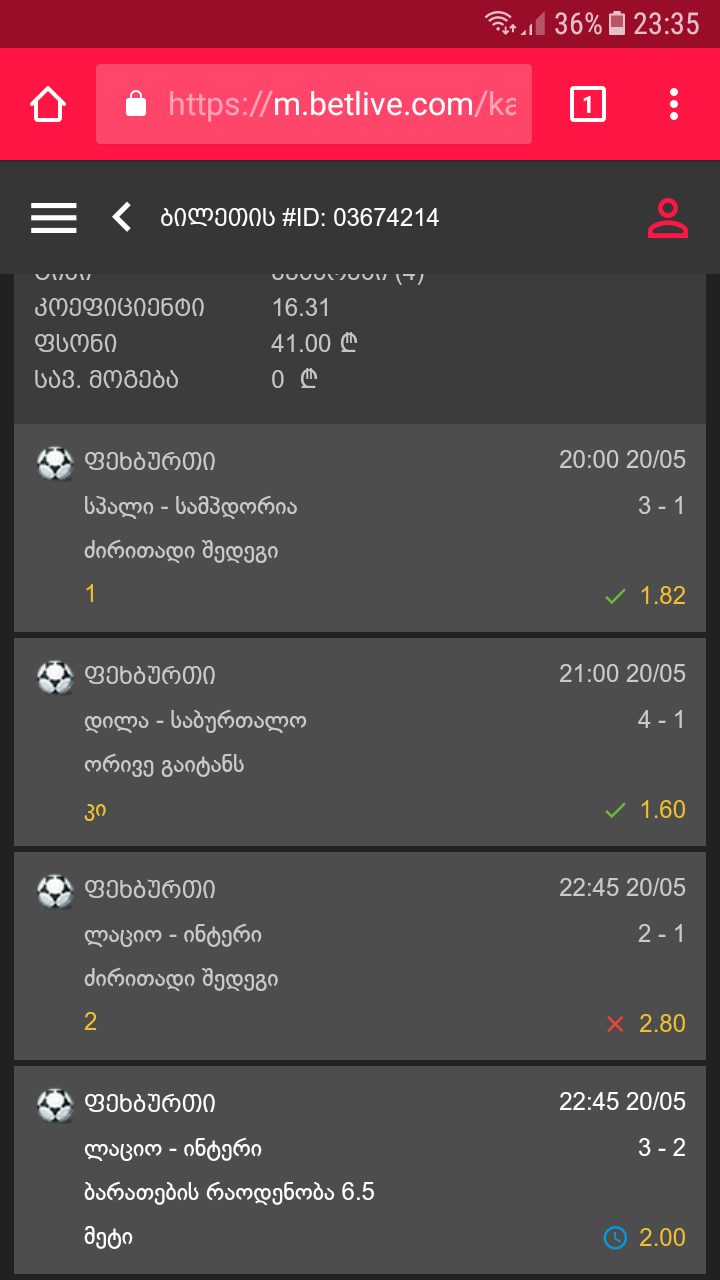
Task: Open the browser overflow menu
Action: (674, 104)
